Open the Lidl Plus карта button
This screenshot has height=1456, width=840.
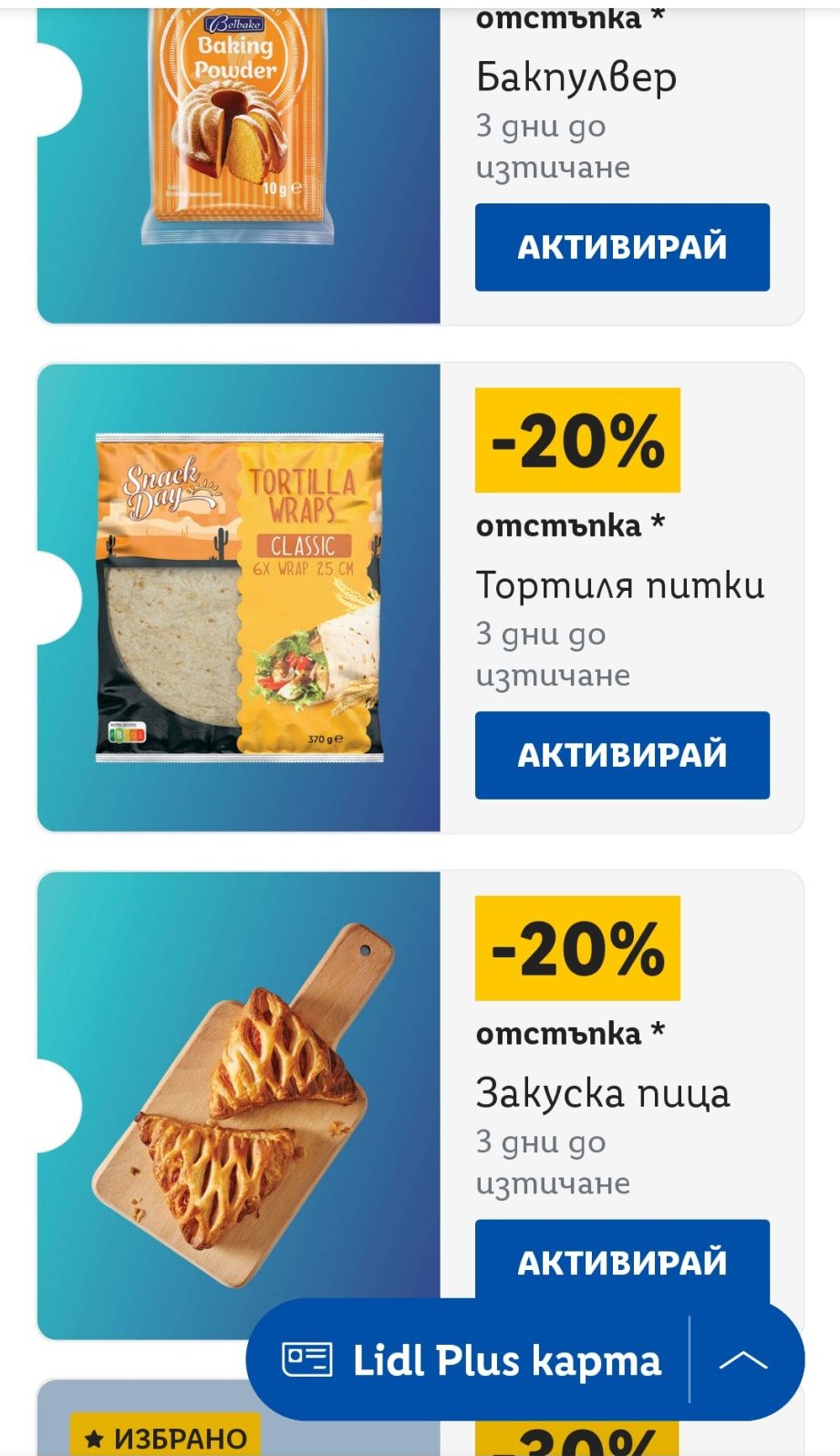(x=471, y=1360)
